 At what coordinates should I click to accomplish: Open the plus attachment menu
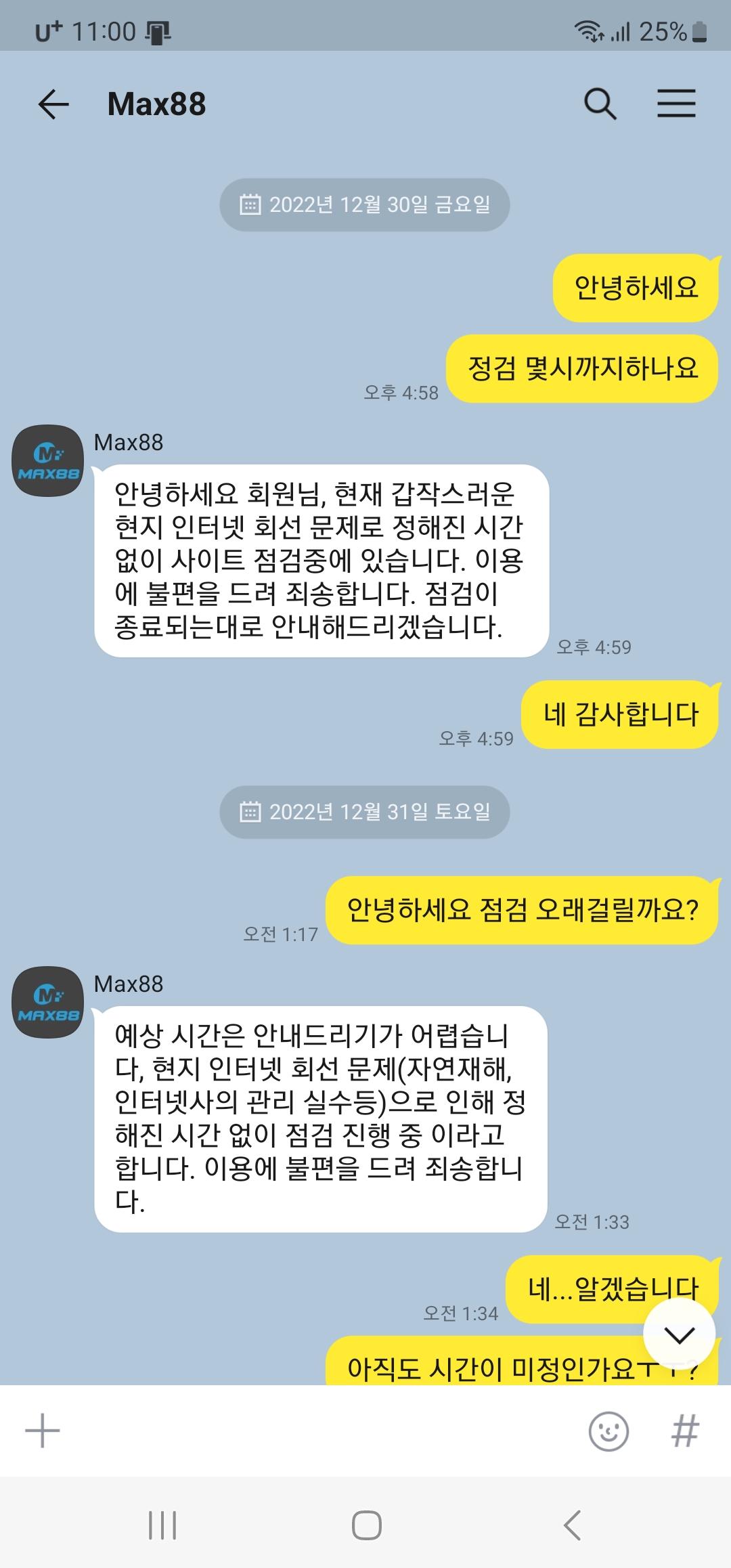tap(43, 1431)
